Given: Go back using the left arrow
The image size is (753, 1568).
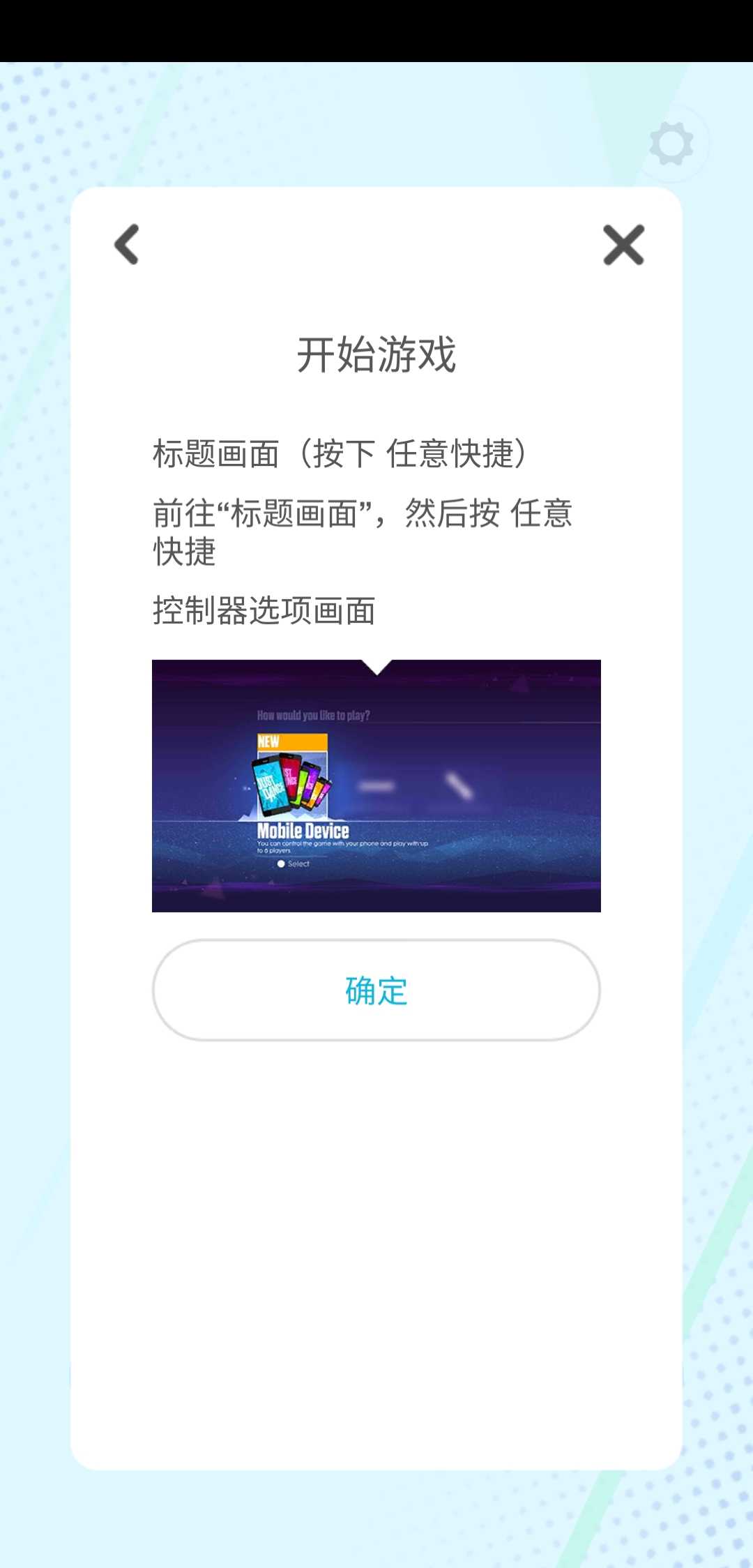Looking at the screenshot, I should point(127,245).
